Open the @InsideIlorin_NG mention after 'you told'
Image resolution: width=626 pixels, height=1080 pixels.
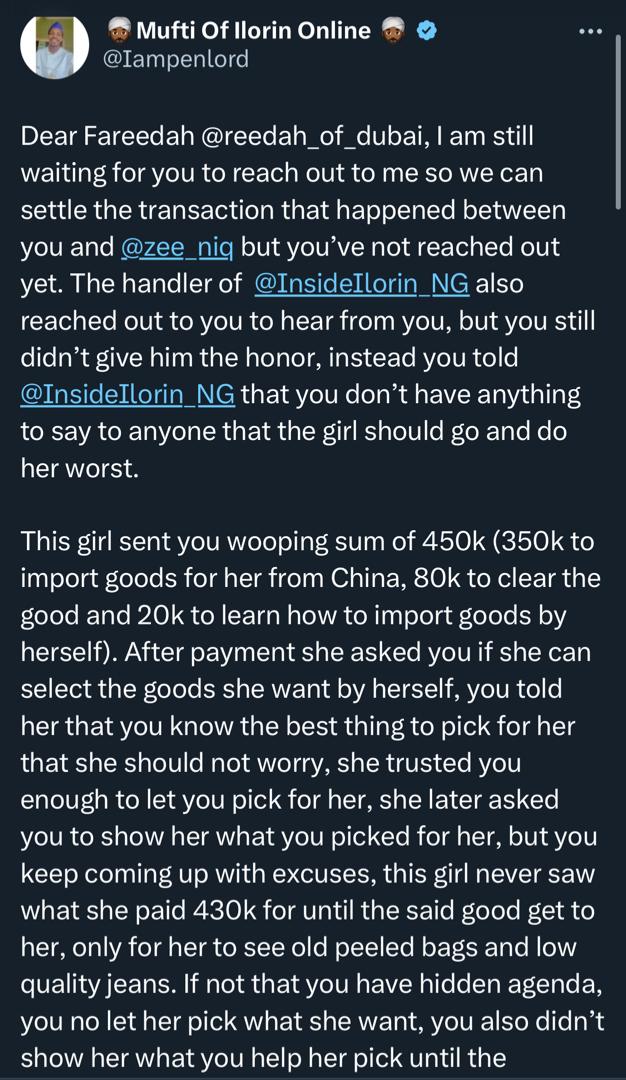coord(127,394)
